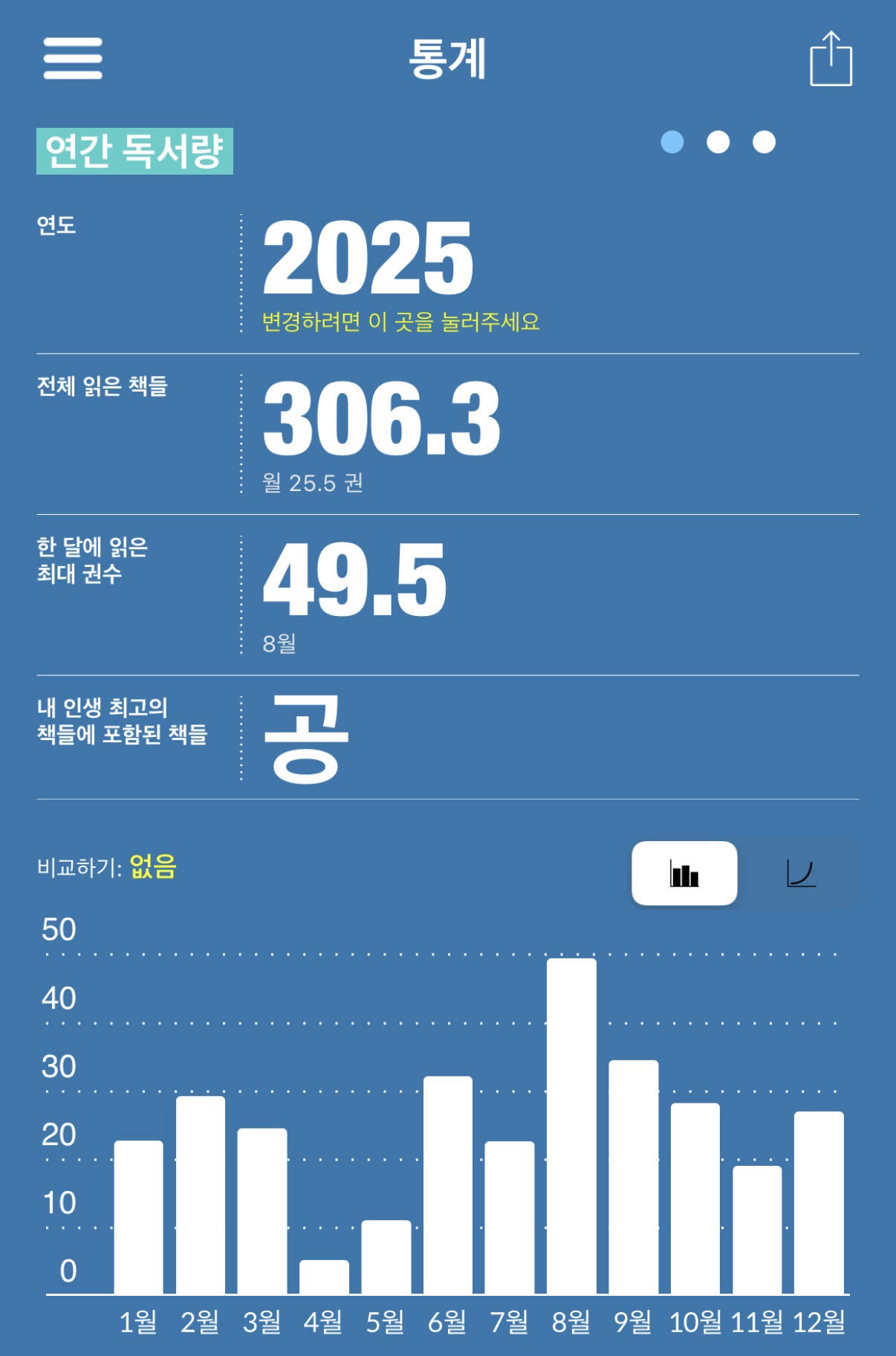Tap the year 2025 to change it
The width and height of the screenshot is (896, 1356).
[x=368, y=259]
